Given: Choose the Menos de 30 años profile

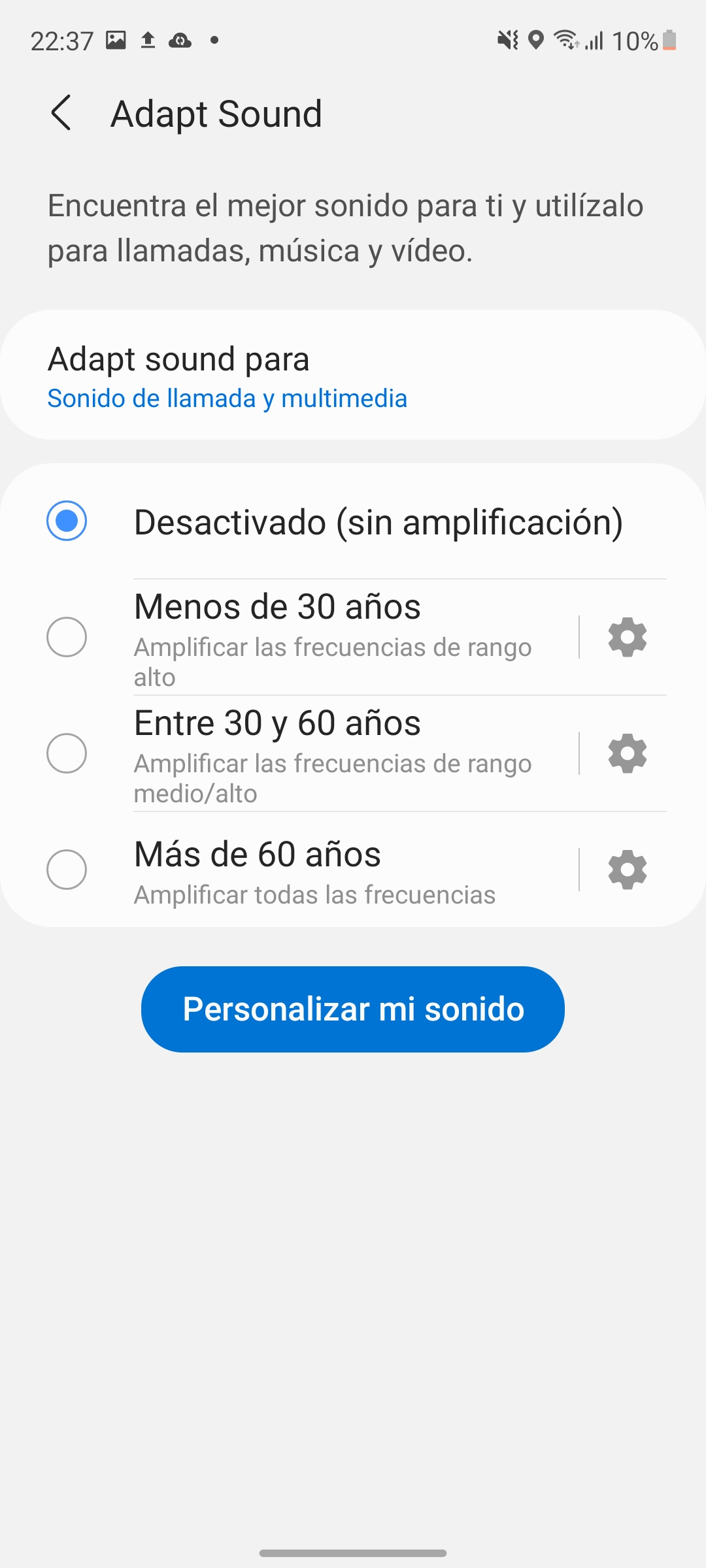Looking at the screenshot, I should (x=288, y=637).
